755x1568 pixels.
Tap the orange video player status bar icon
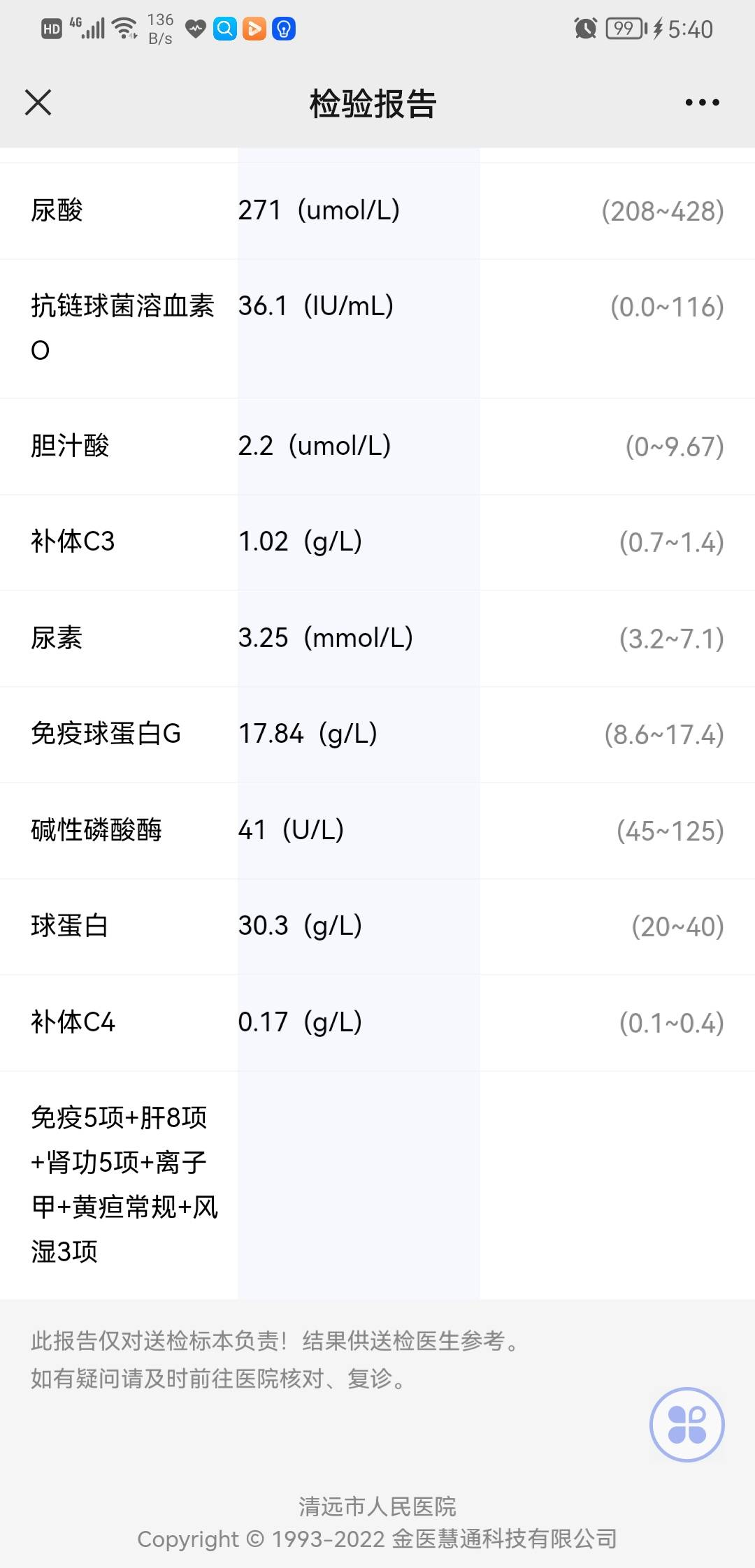point(254,29)
